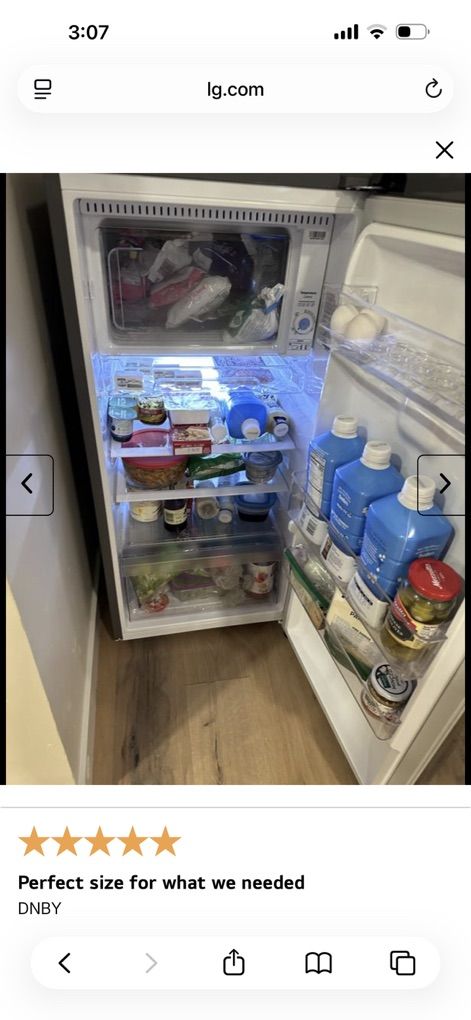Screen dimensions: 471x1020
Task: Tap the lg.com address bar
Action: click(x=235, y=89)
